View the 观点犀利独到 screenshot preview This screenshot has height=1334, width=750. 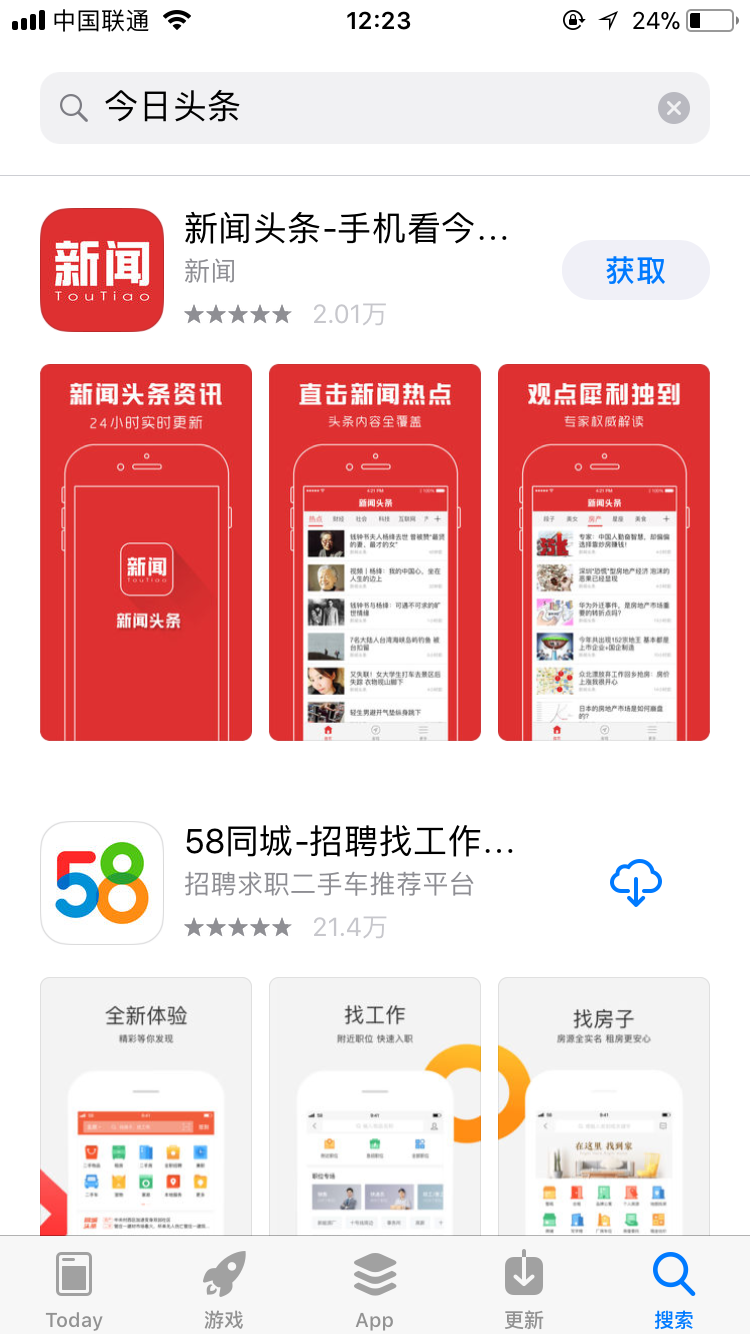[604, 552]
